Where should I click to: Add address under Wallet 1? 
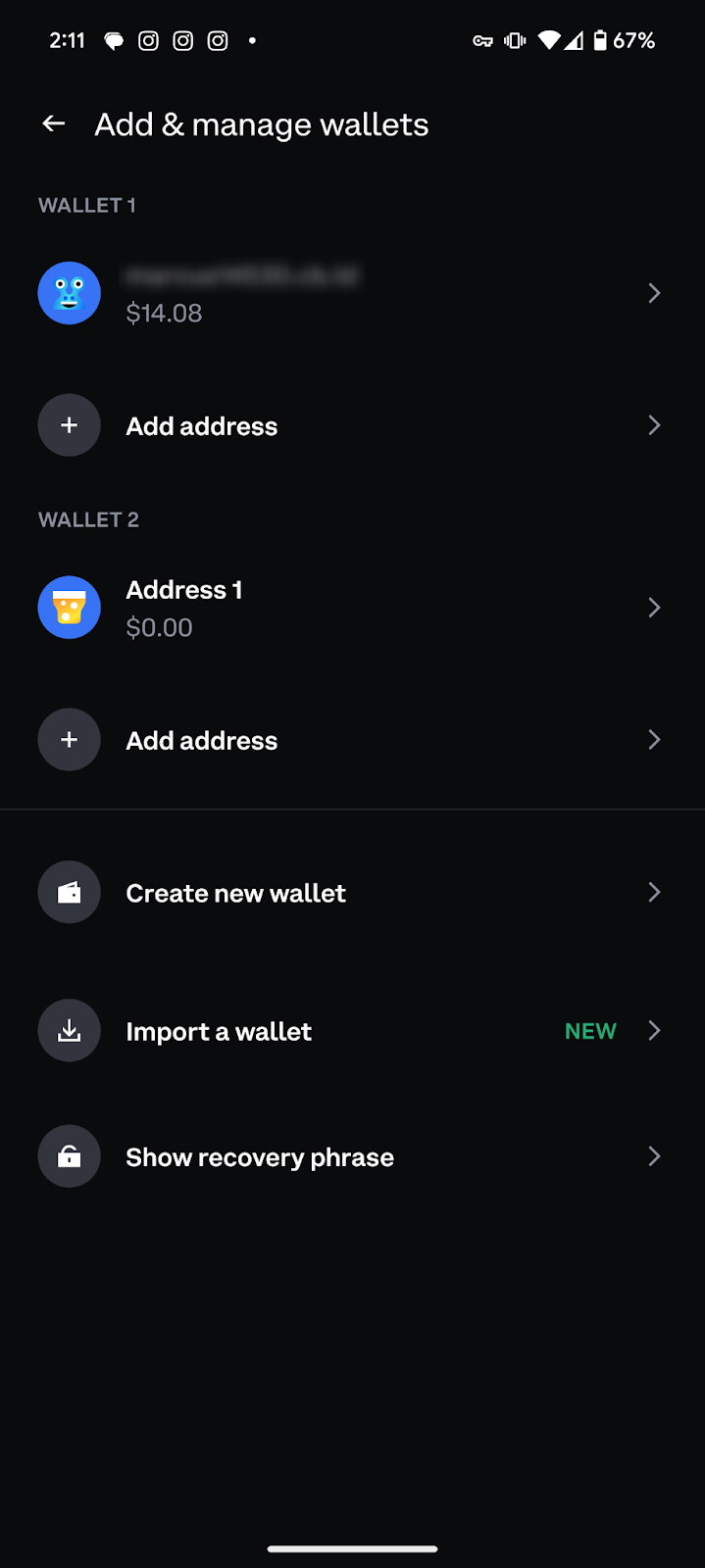click(x=352, y=425)
